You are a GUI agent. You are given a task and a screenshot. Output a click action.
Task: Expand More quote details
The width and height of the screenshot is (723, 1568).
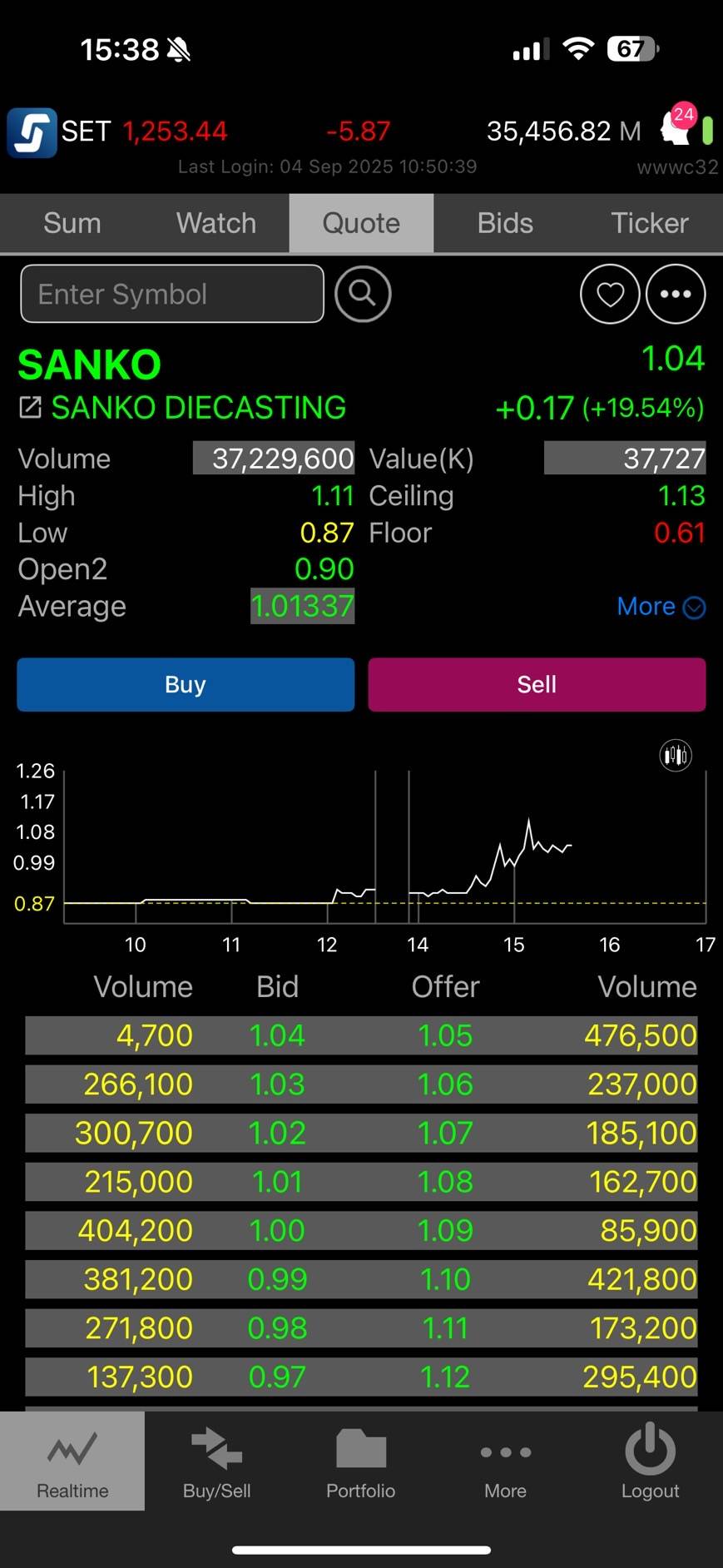click(661, 607)
